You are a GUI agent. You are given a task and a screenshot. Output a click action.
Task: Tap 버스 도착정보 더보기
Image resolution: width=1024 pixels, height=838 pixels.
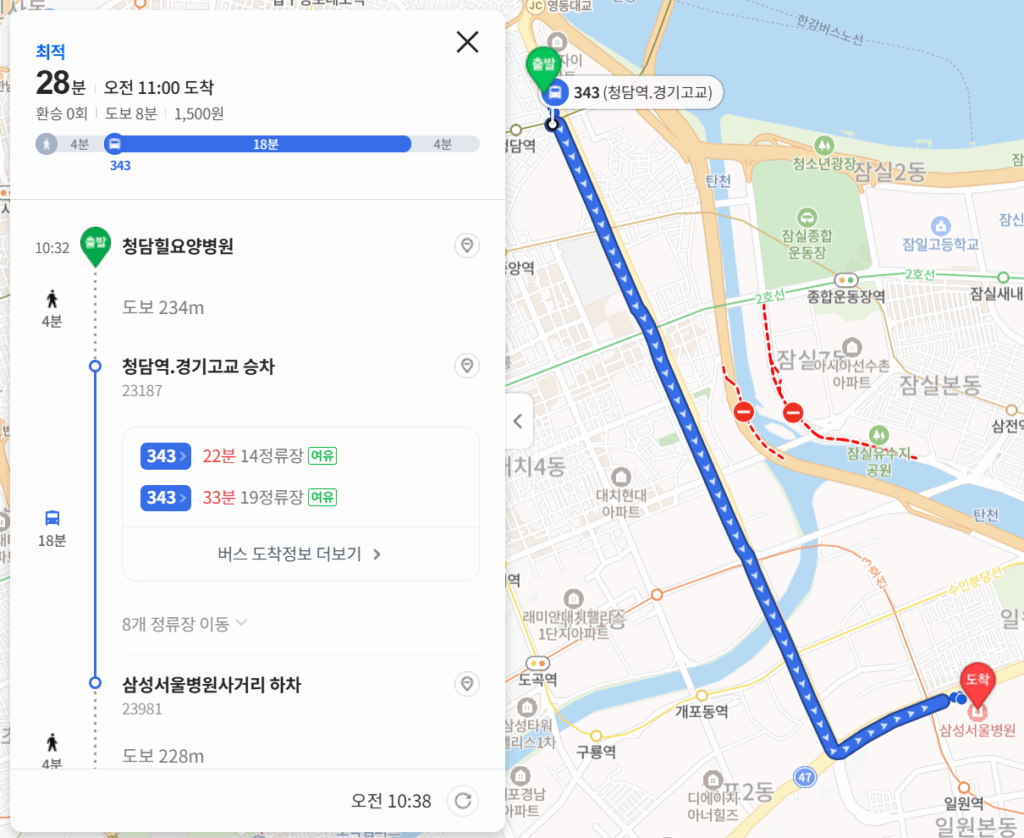(x=300, y=554)
